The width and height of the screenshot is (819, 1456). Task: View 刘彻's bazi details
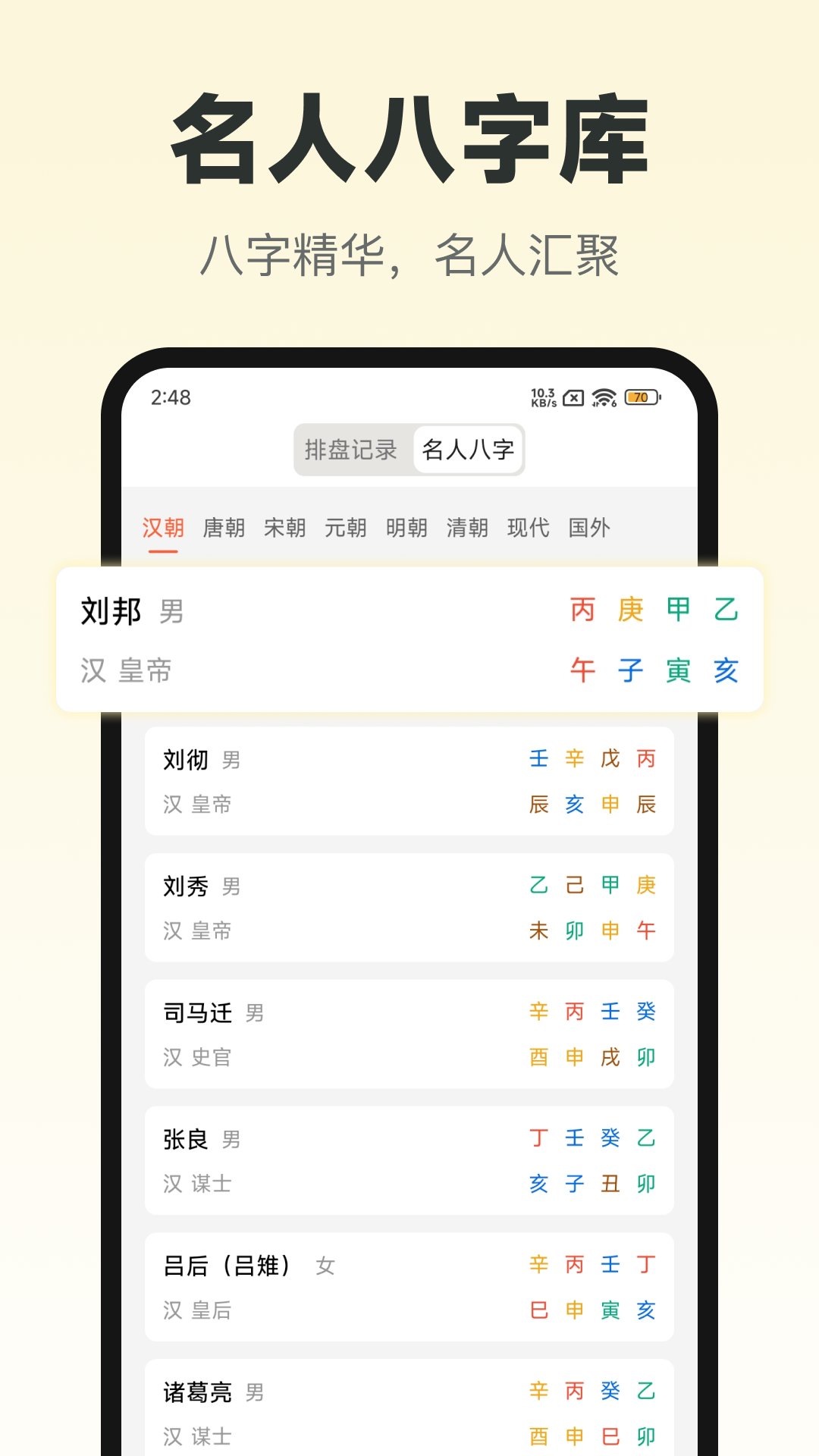click(x=409, y=781)
